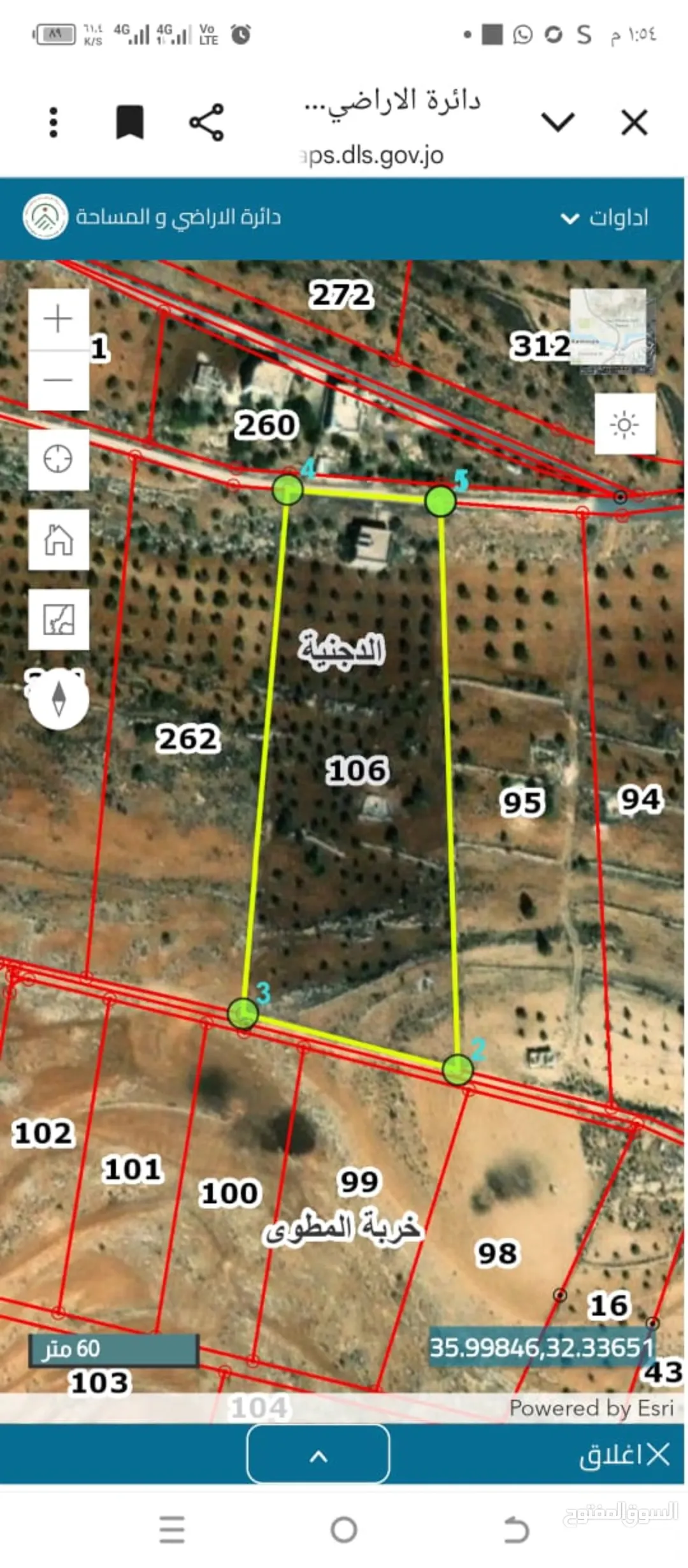This screenshot has width=688, height=1568.
Task: Open the browser overflow menu
Action: (54, 122)
